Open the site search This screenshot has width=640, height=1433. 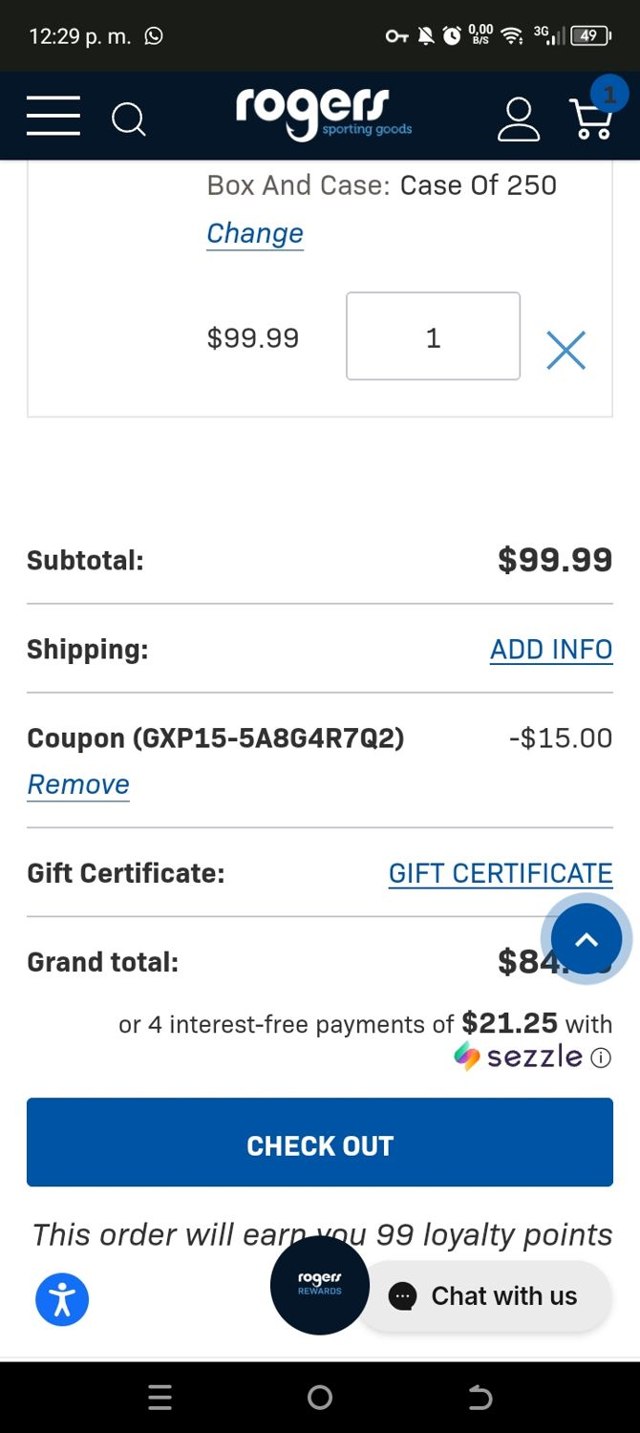coord(128,119)
